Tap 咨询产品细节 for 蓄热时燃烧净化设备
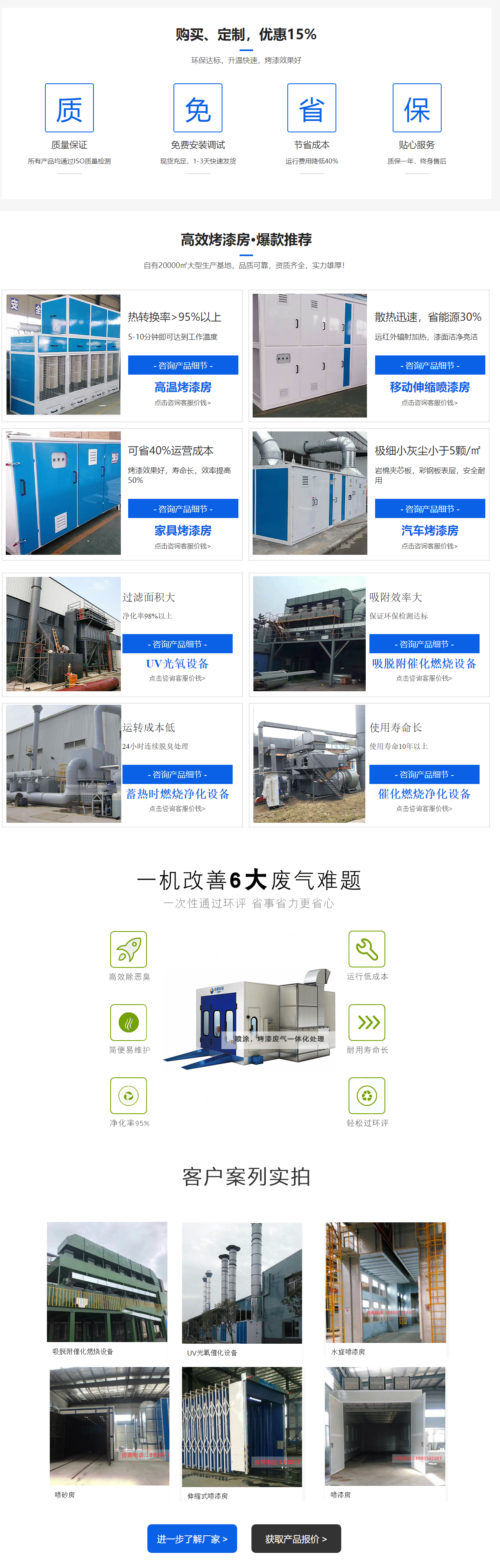Image resolution: width=500 pixels, height=1568 pixels. [x=177, y=774]
